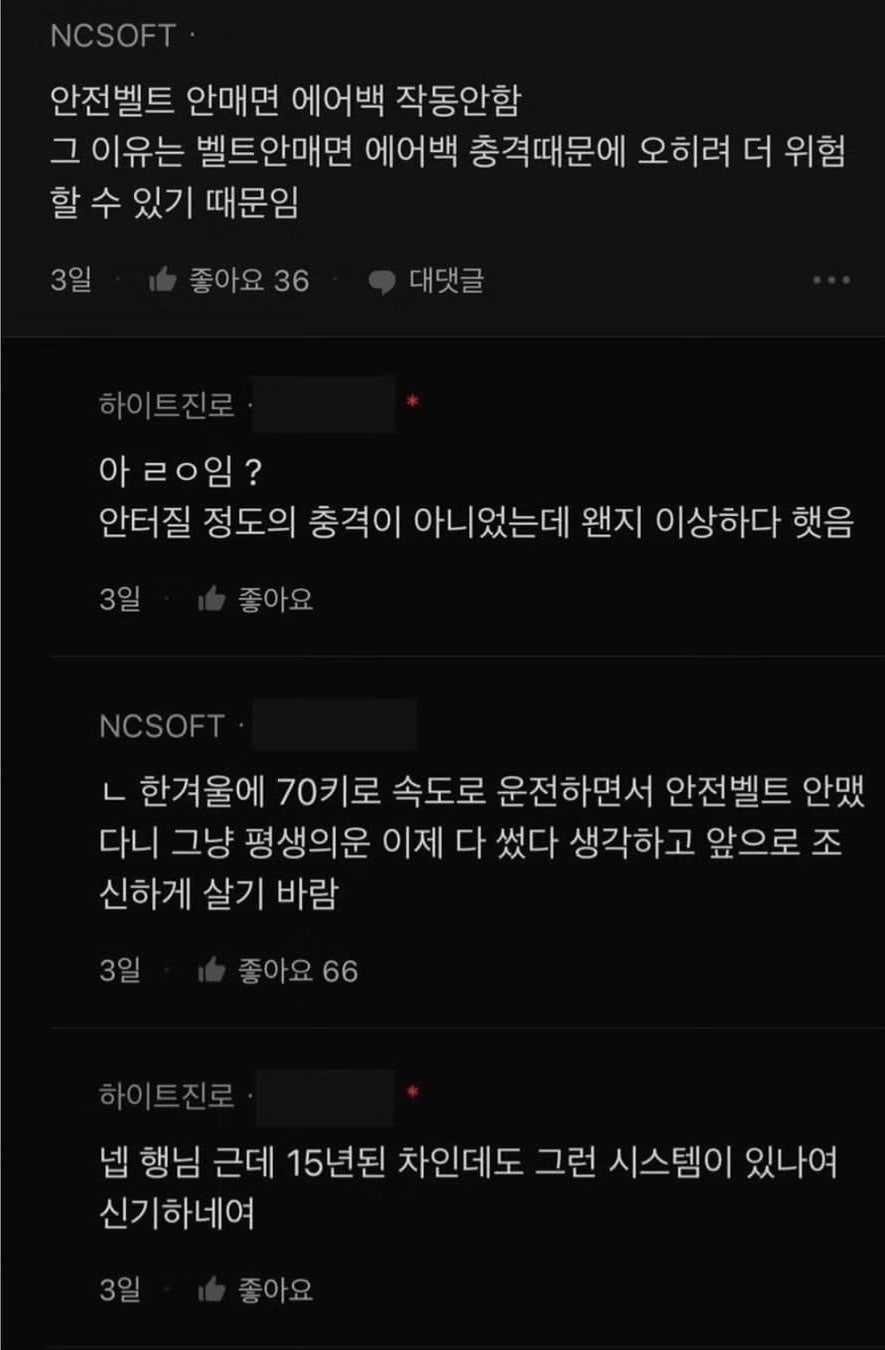Open the overflow menu on the top comment
The width and height of the screenshot is (885, 1350).
click(830, 281)
